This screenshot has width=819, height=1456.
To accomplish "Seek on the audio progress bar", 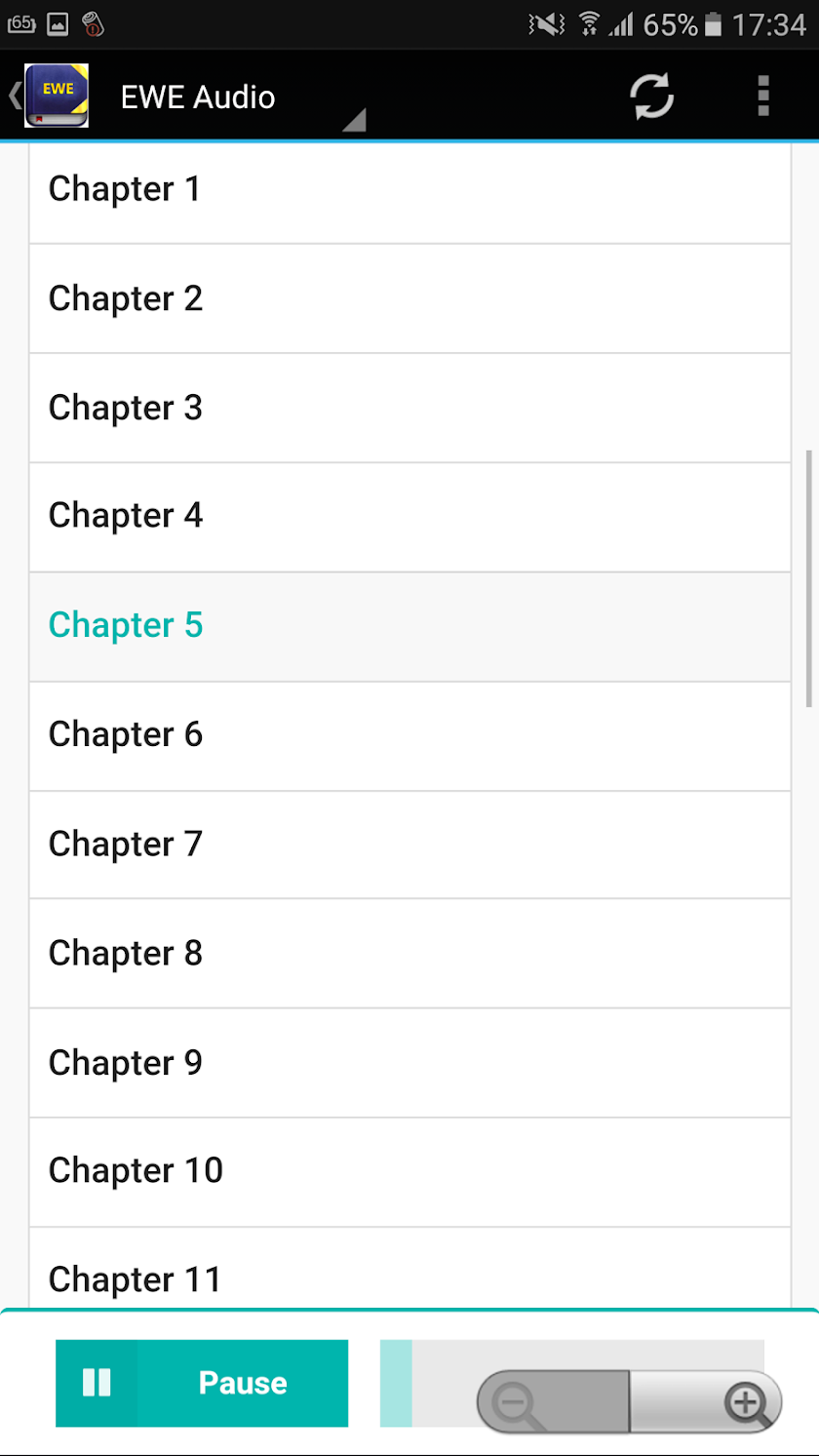I will [x=429, y=1356].
